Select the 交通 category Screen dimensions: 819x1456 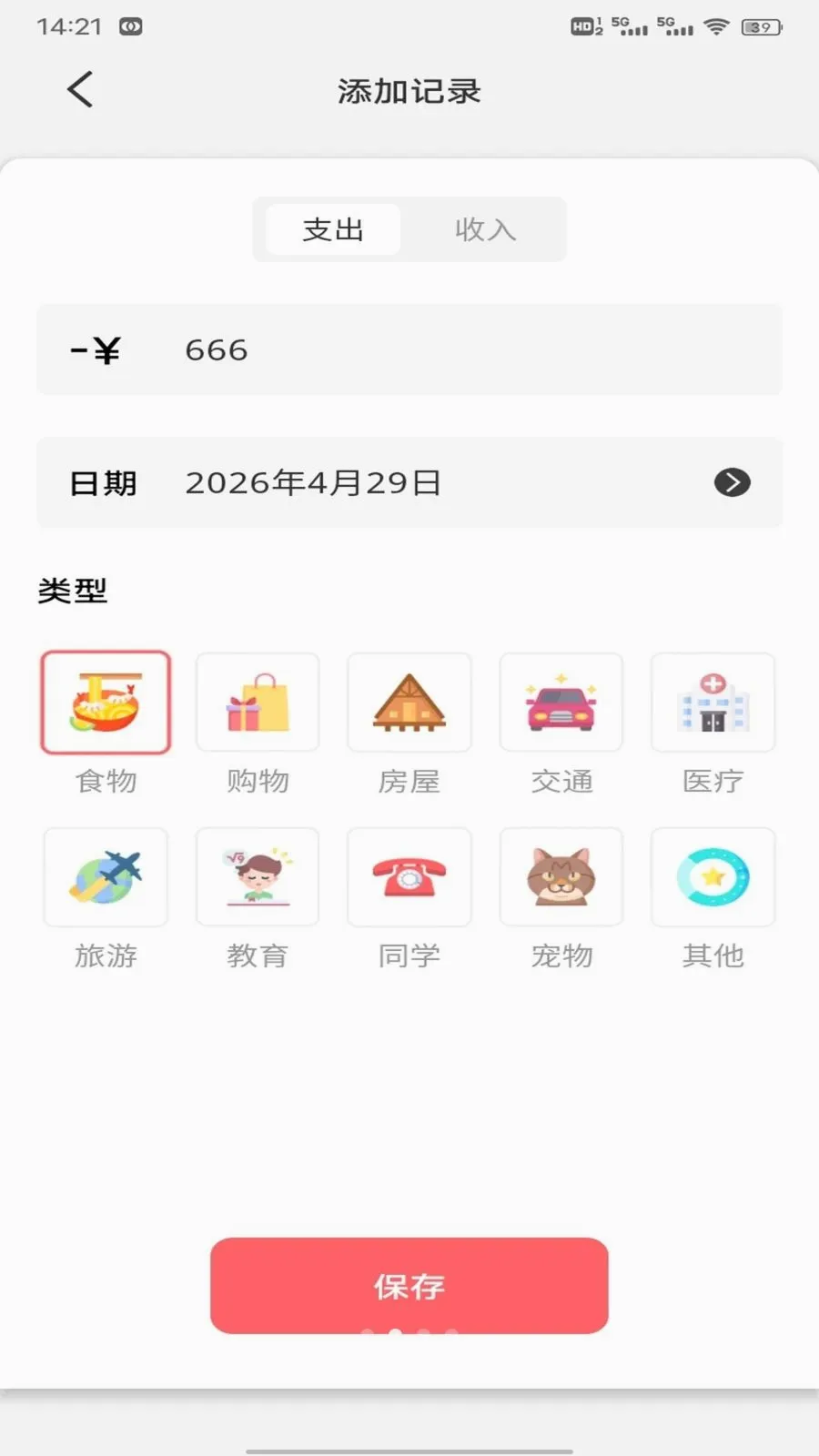[561, 703]
